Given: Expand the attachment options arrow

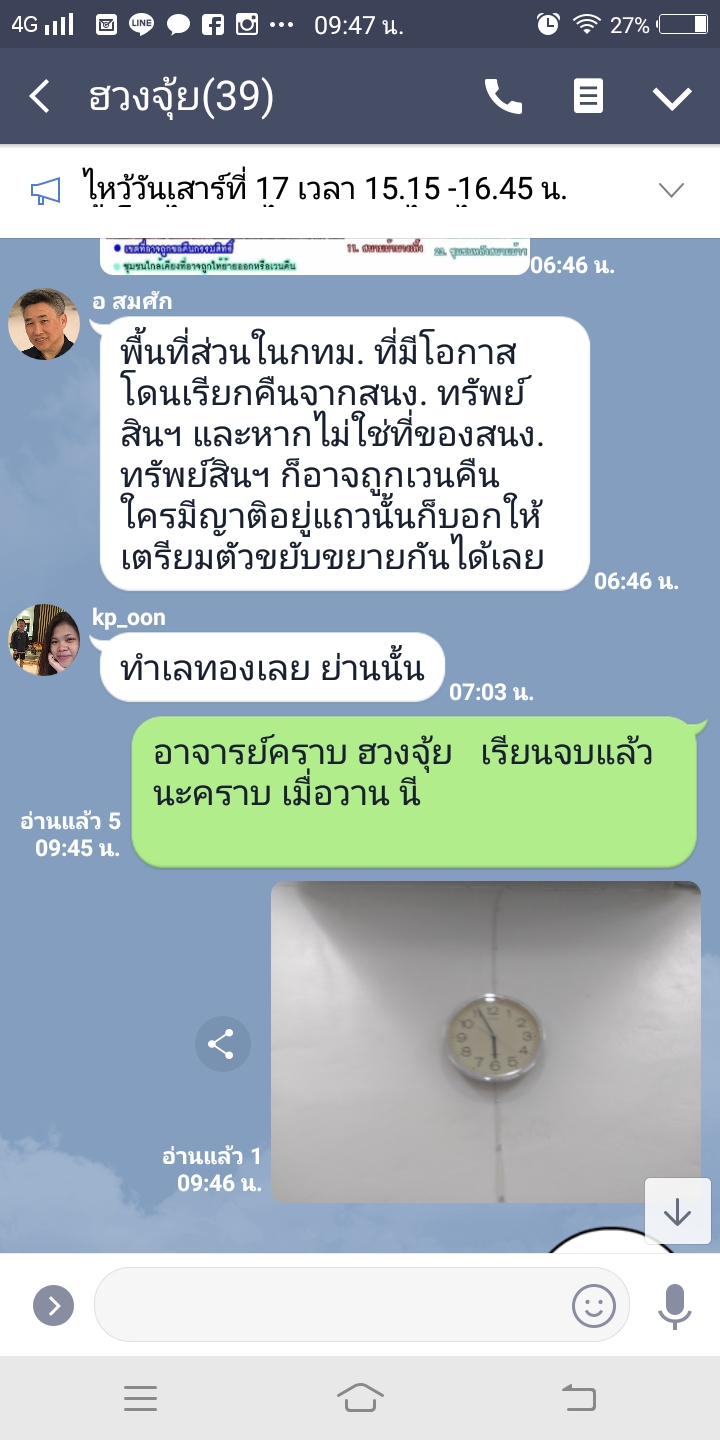Looking at the screenshot, I should 54,1305.
